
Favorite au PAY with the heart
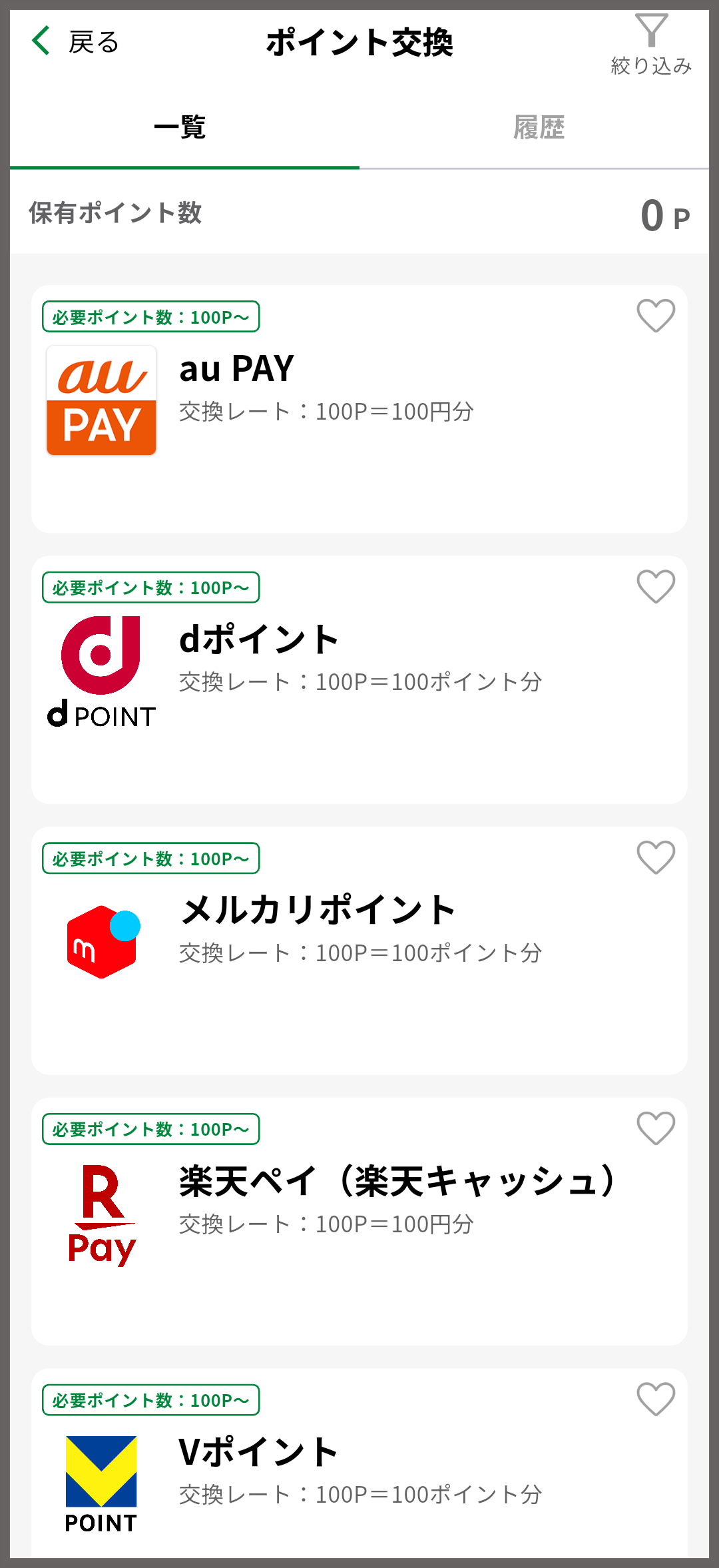pos(656,316)
